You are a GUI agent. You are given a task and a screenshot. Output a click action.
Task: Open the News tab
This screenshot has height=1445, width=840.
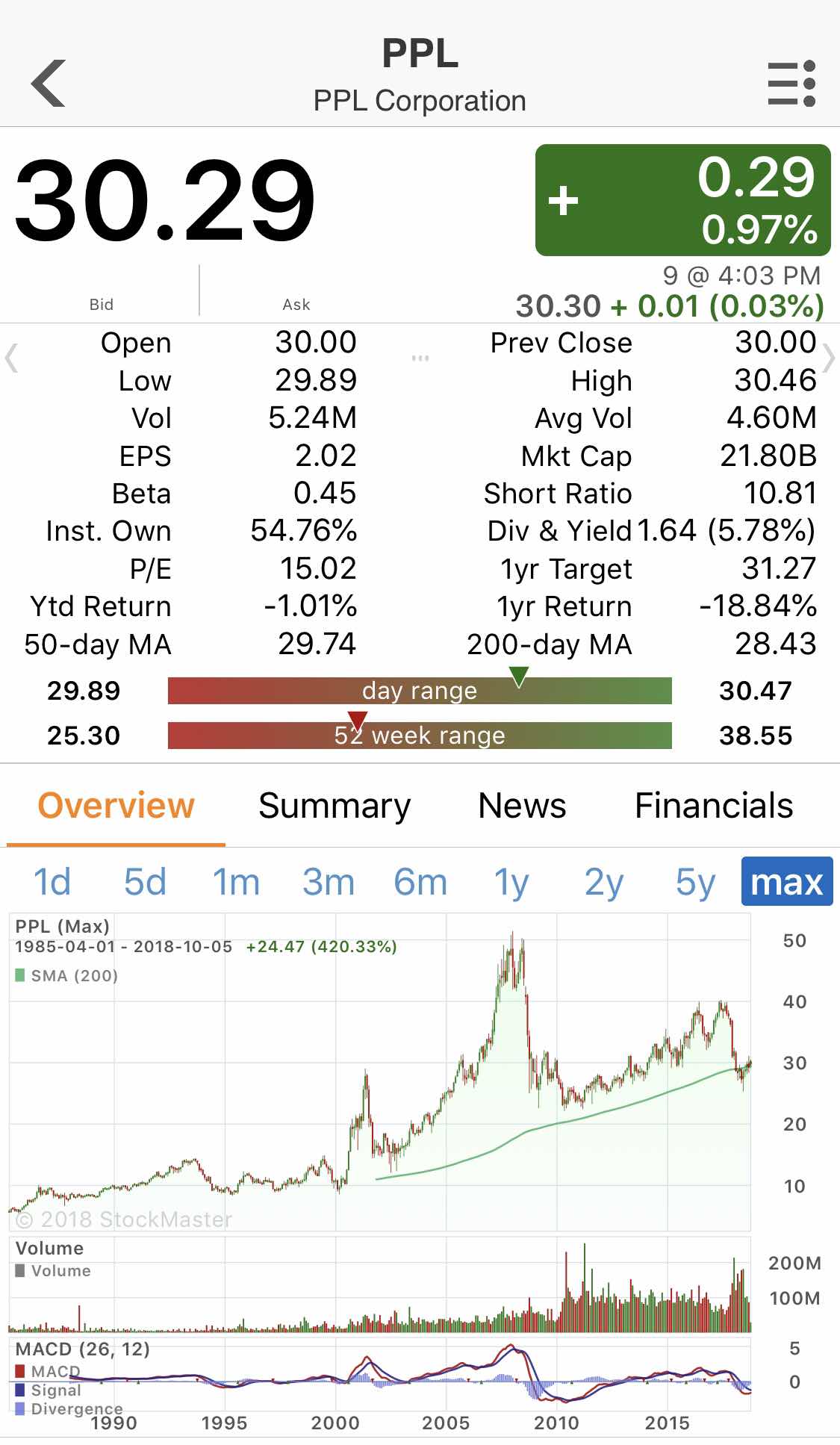point(522,806)
